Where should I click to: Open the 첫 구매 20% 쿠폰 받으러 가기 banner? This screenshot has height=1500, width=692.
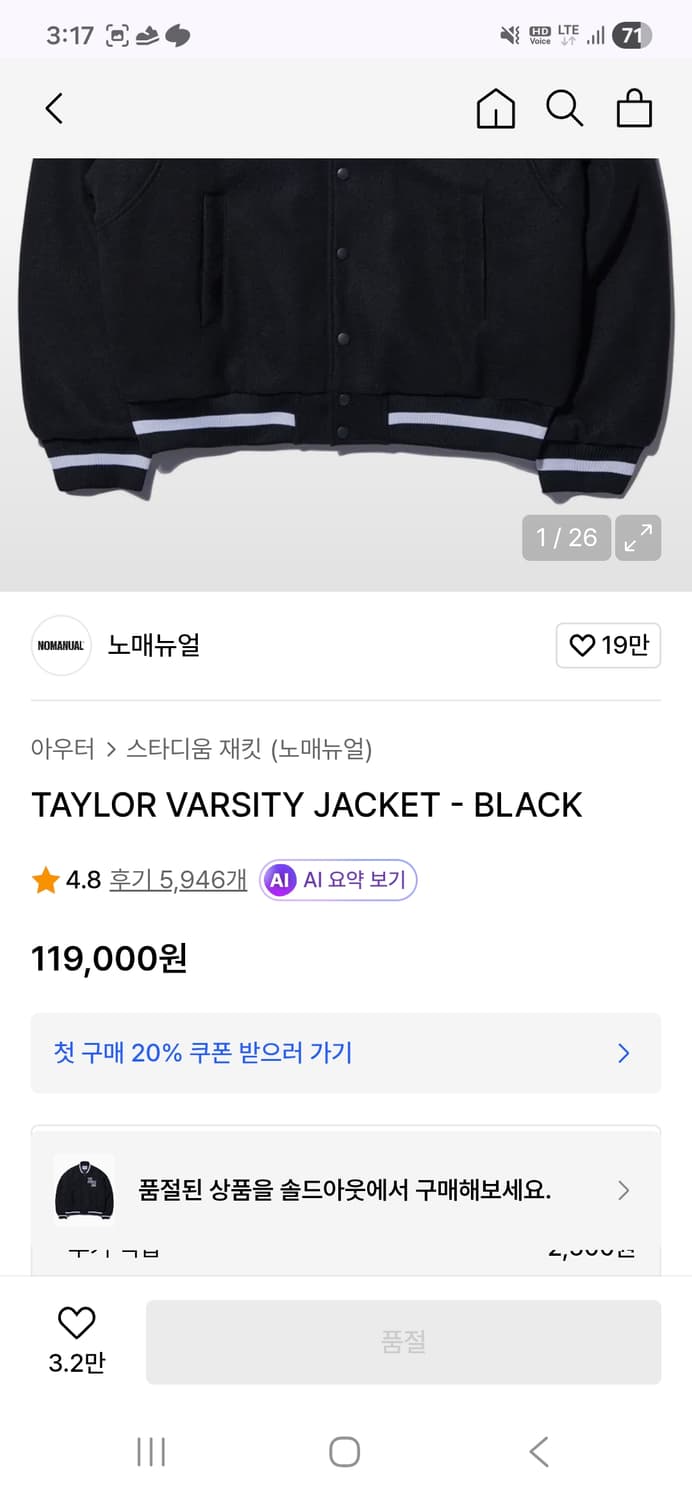coord(346,1053)
